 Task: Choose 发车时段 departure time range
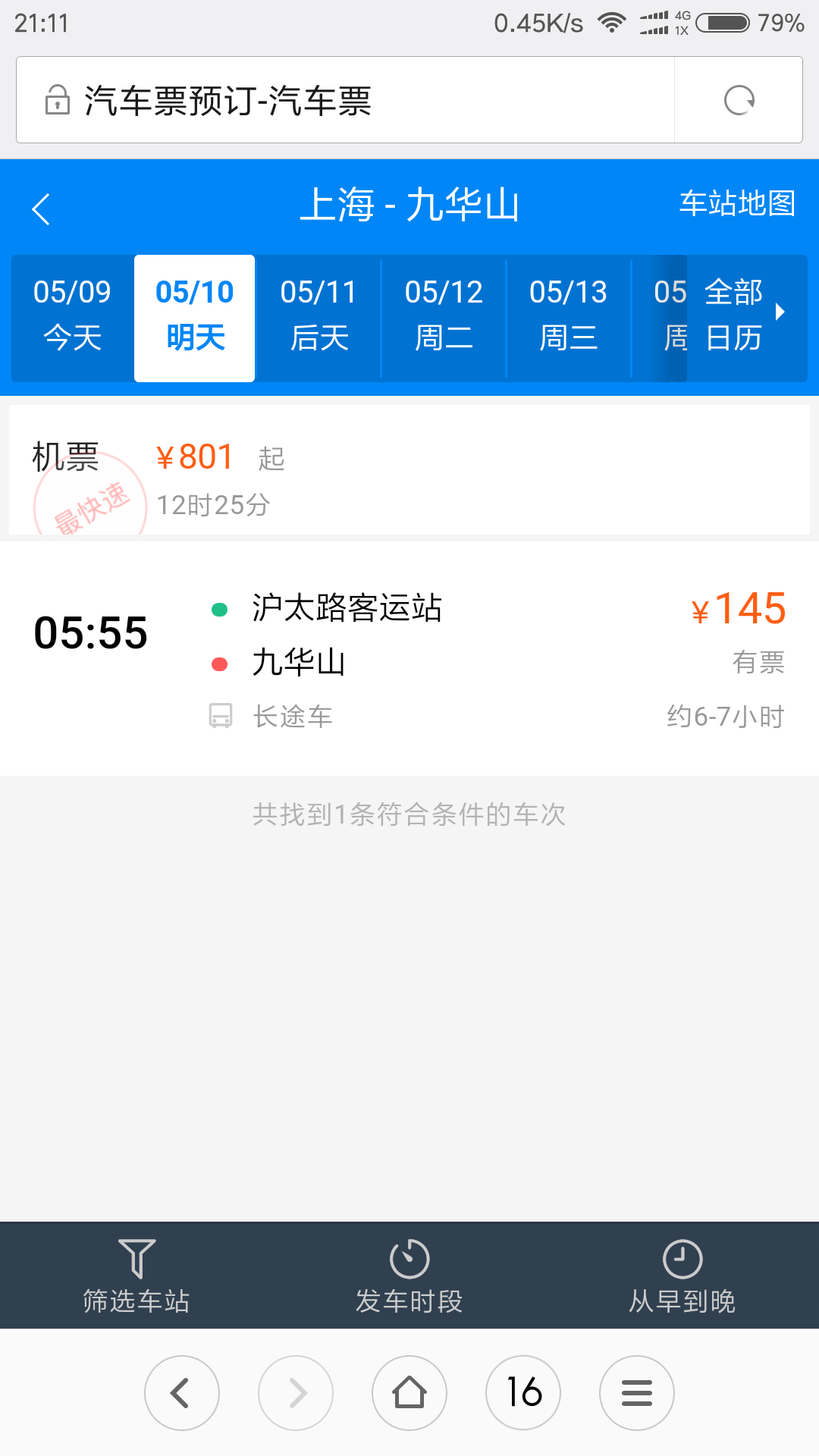tap(409, 1276)
